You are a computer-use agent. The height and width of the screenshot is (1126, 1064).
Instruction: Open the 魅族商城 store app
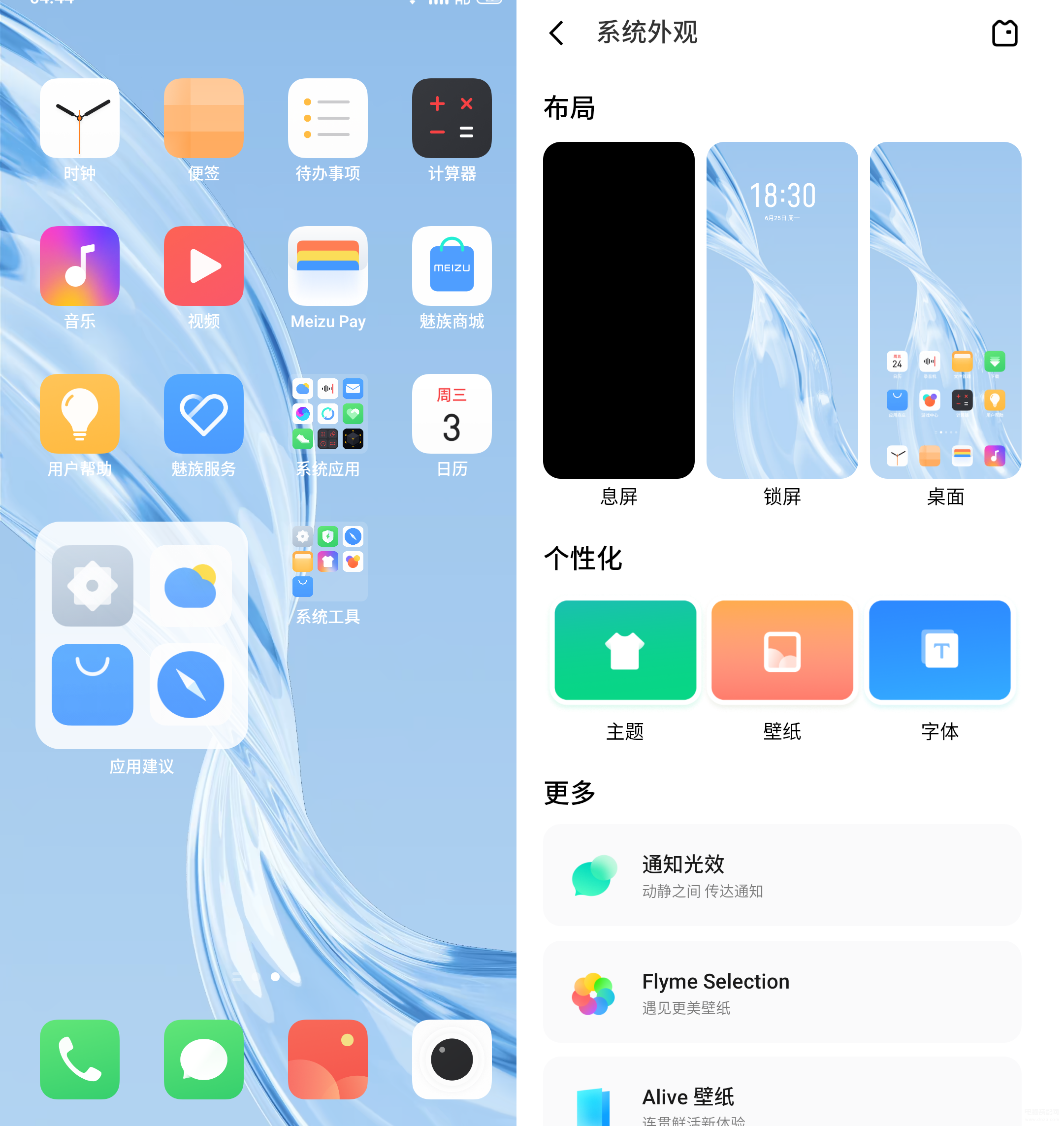(x=451, y=265)
